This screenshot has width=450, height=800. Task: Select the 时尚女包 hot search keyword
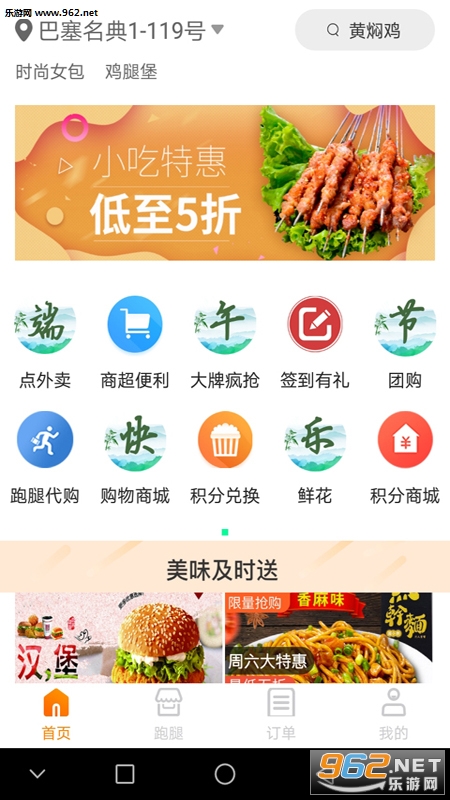(50, 72)
